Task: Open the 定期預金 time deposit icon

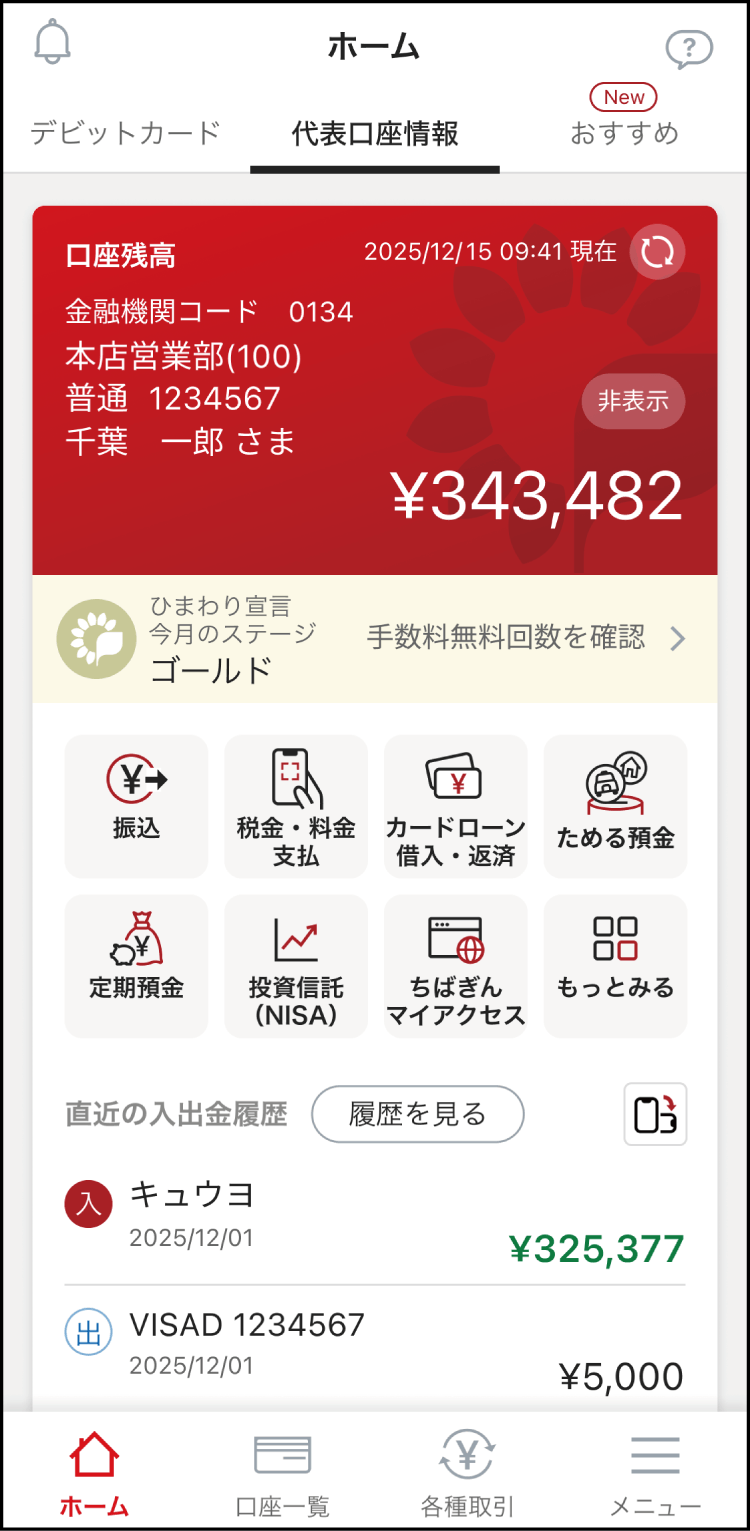Action: pyautogui.click(x=136, y=966)
